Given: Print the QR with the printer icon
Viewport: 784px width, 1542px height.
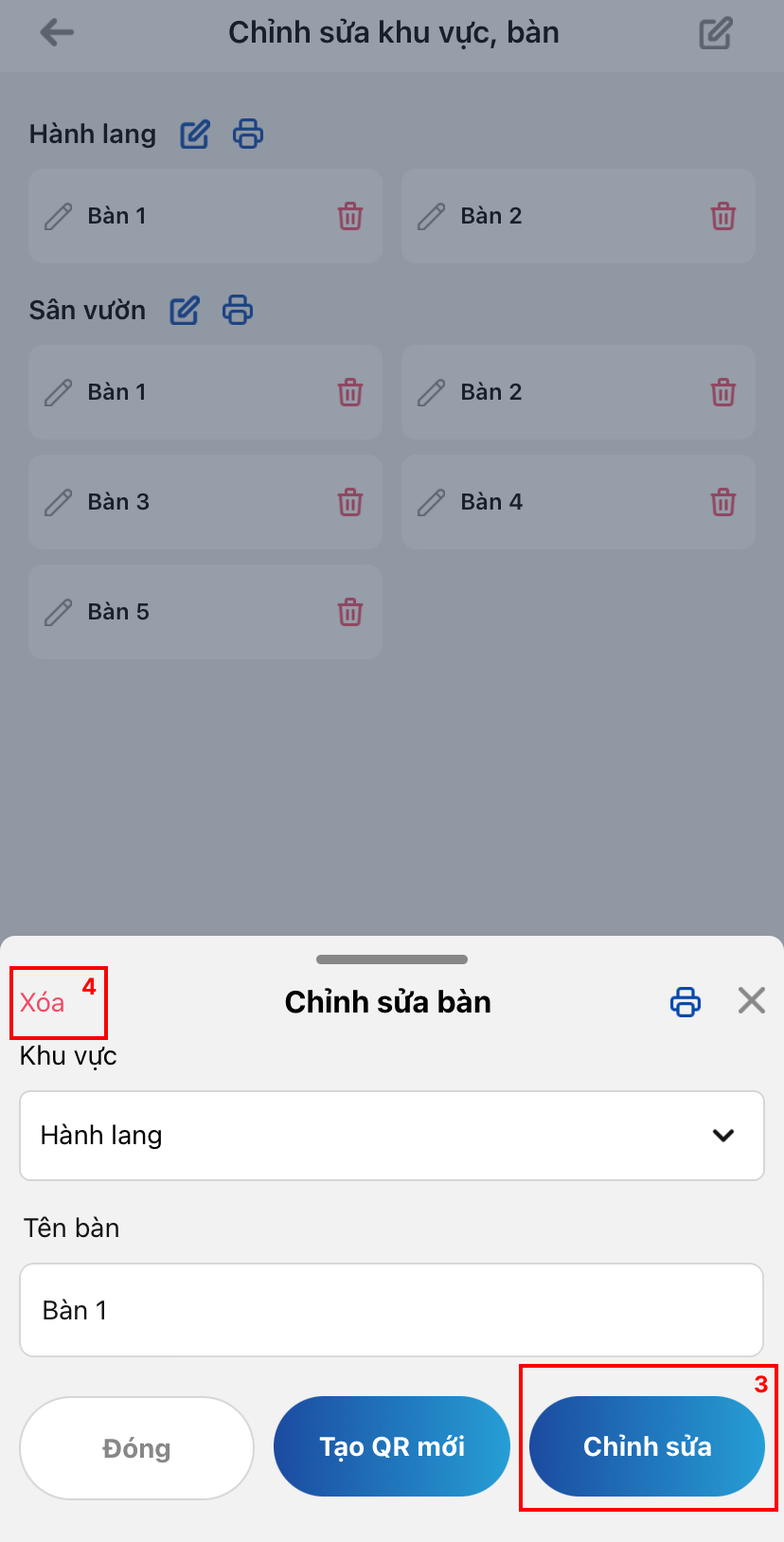Looking at the screenshot, I should point(686,1001).
